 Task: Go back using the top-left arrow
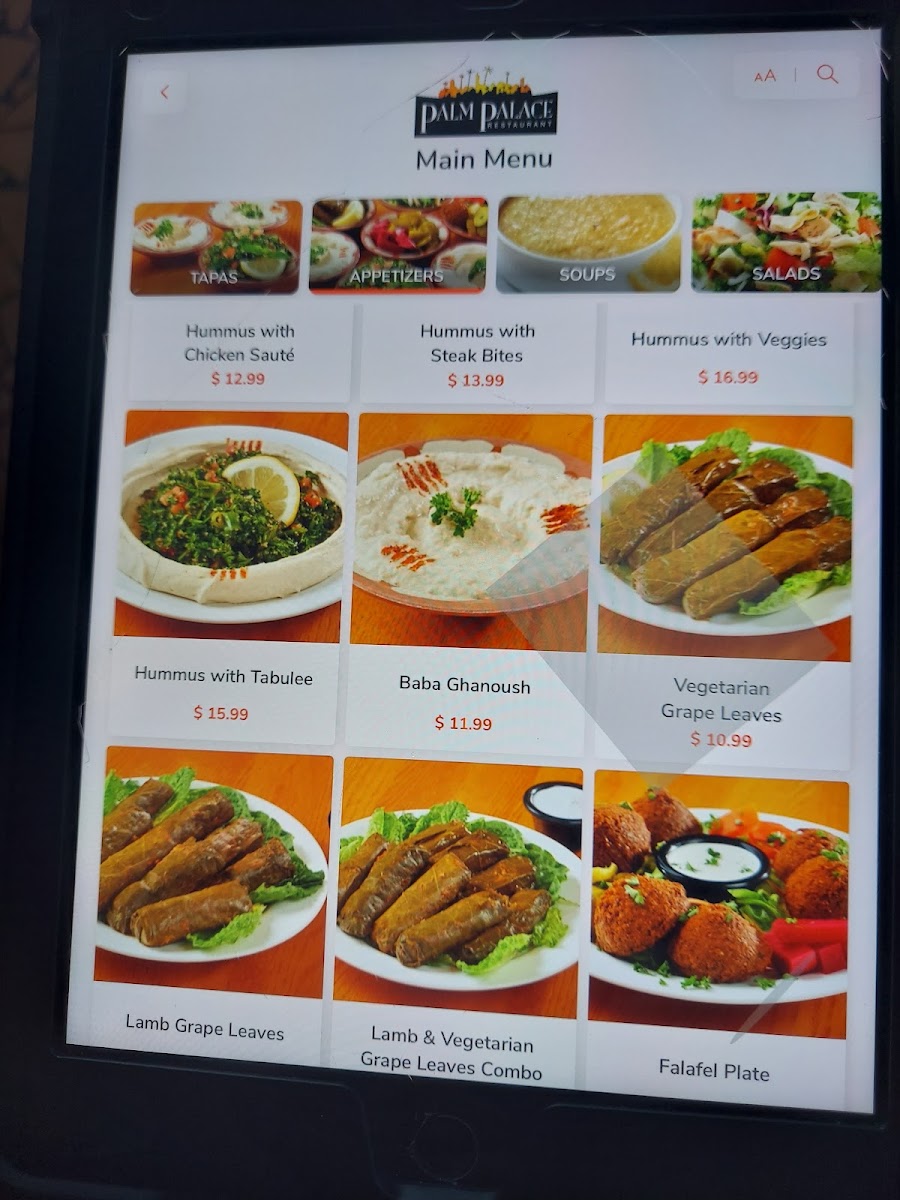(165, 93)
